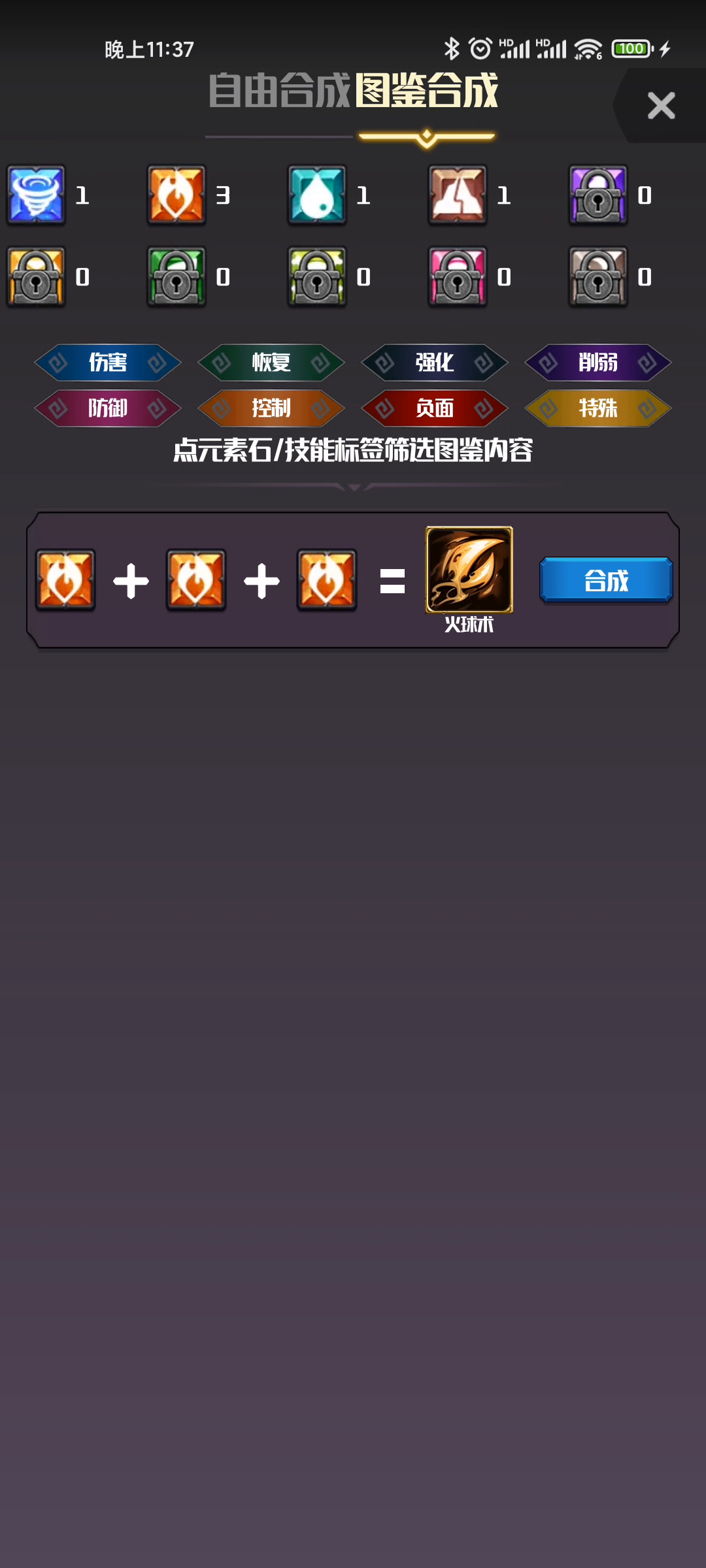Filter by the fire element stone
This screenshot has width=706, height=1568.
click(176, 195)
